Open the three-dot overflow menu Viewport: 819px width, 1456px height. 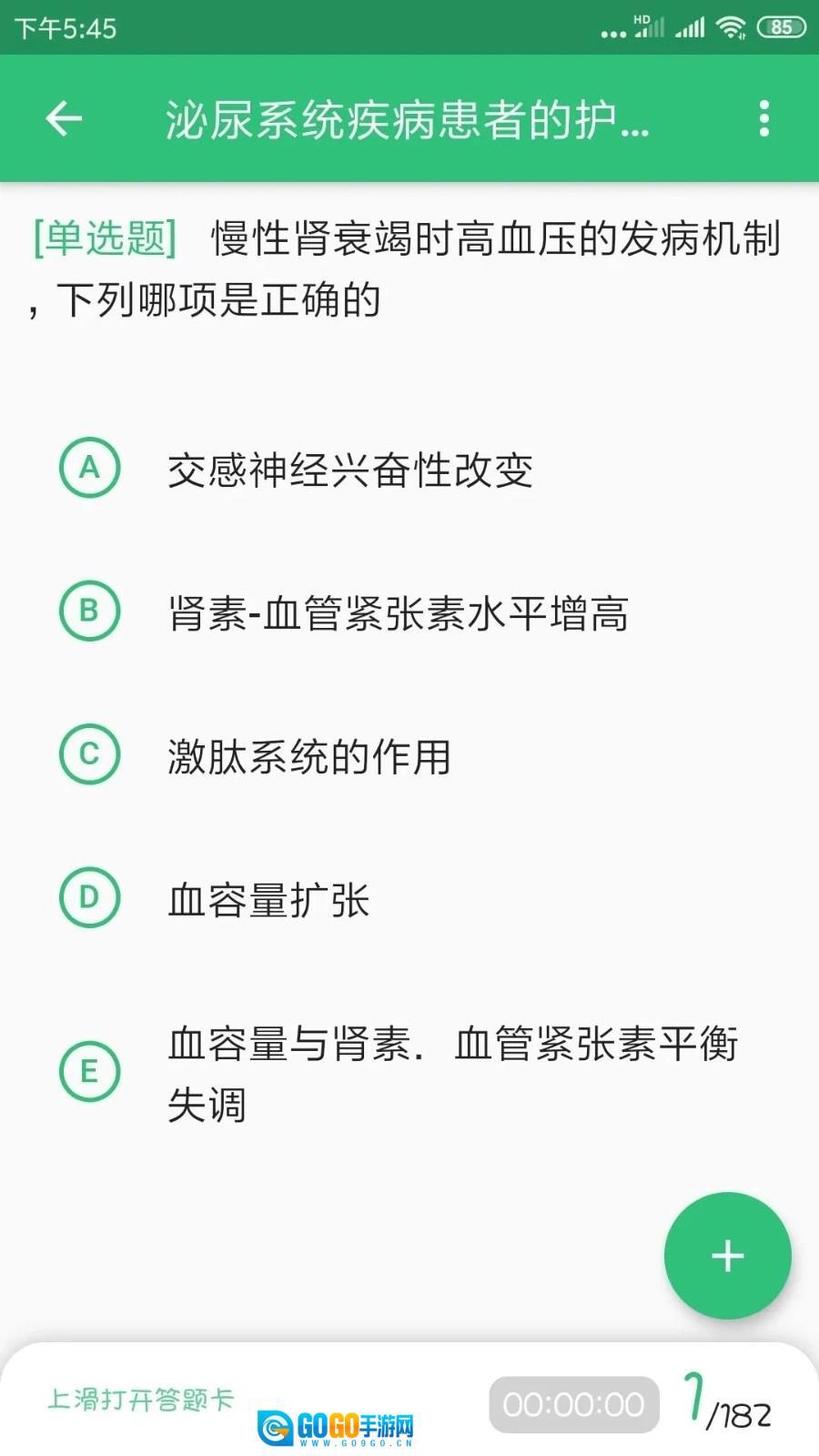(763, 119)
